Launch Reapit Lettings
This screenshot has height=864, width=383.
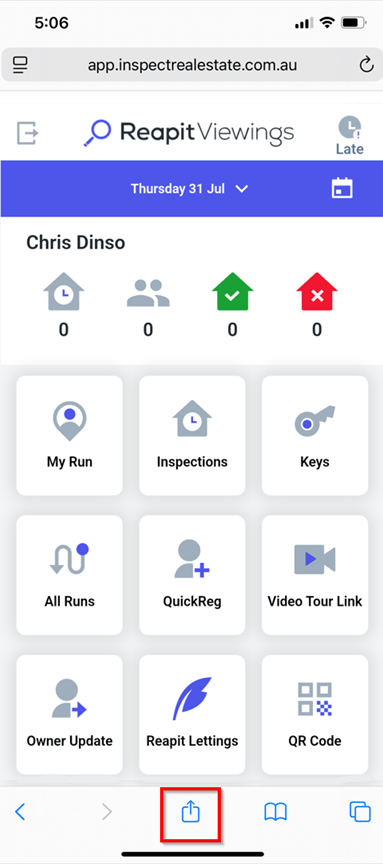tap(192, 714)
